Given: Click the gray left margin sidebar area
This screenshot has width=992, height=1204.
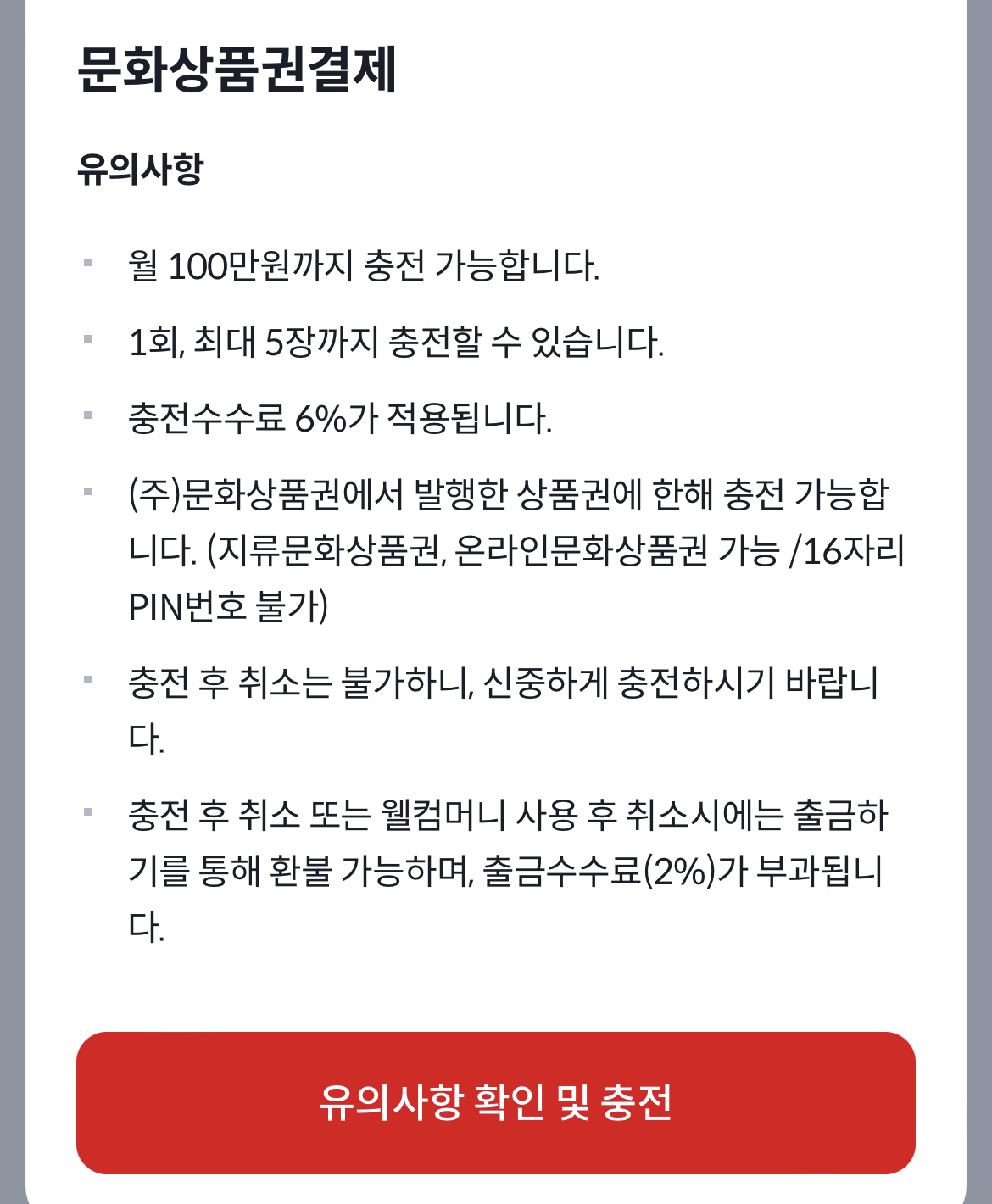Looking at the screenshot, I should 12,594.
